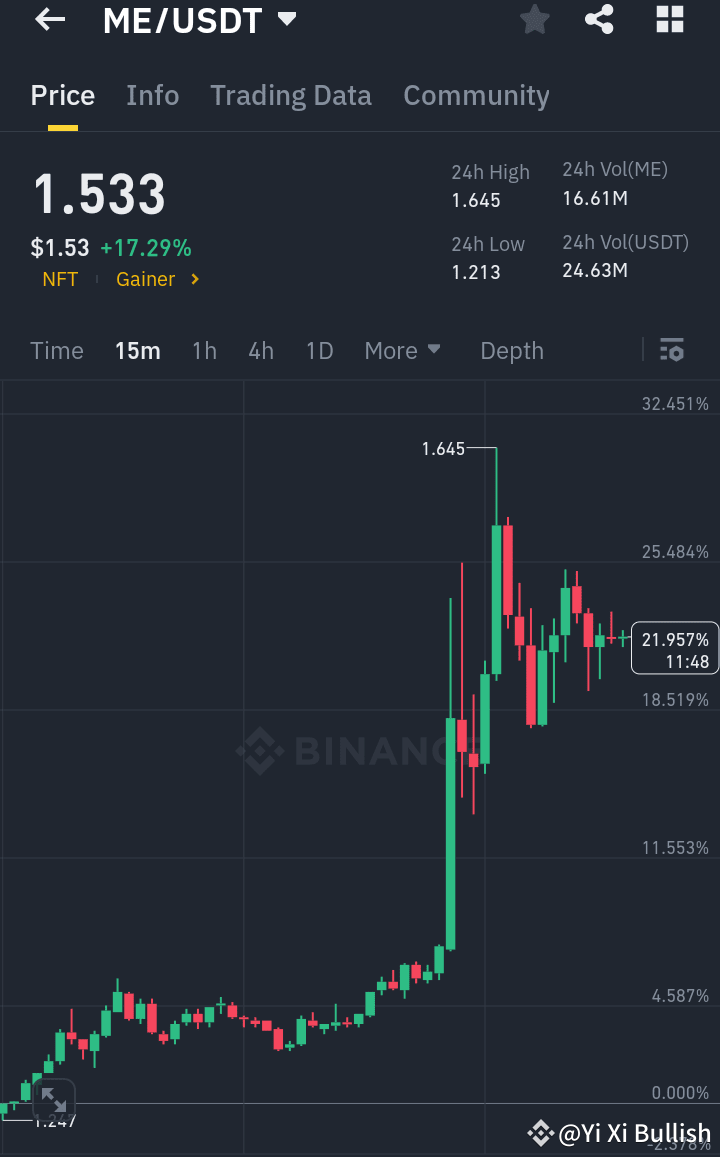Open the Gainer rankings link
This screenshot has height=1157, width=720.
point(146,279)
